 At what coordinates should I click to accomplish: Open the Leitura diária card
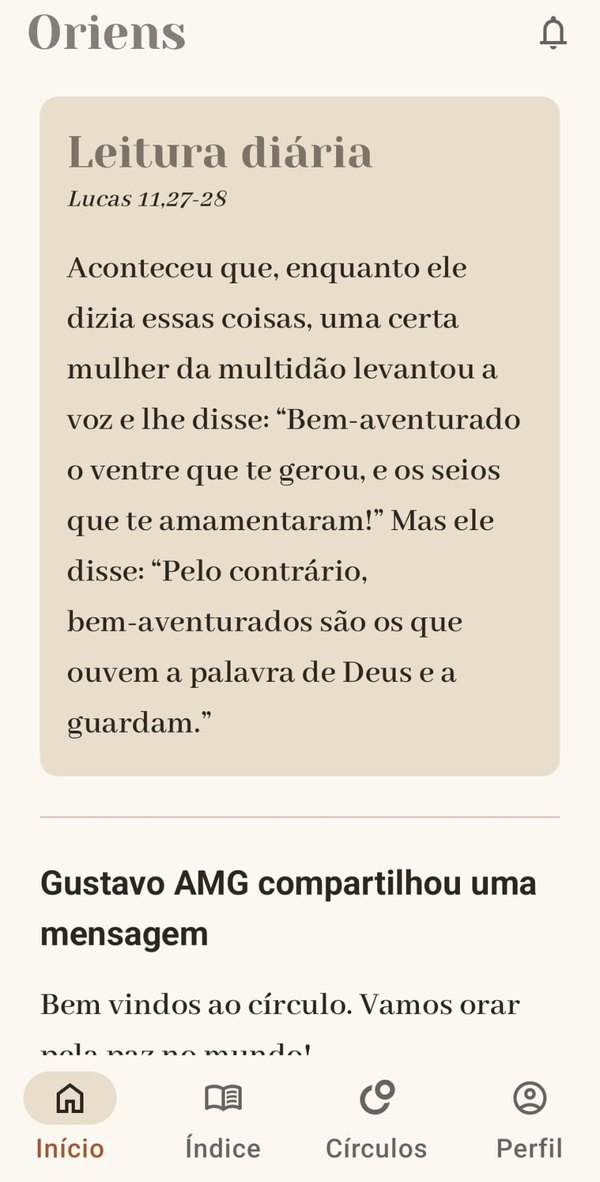(300, 436)
